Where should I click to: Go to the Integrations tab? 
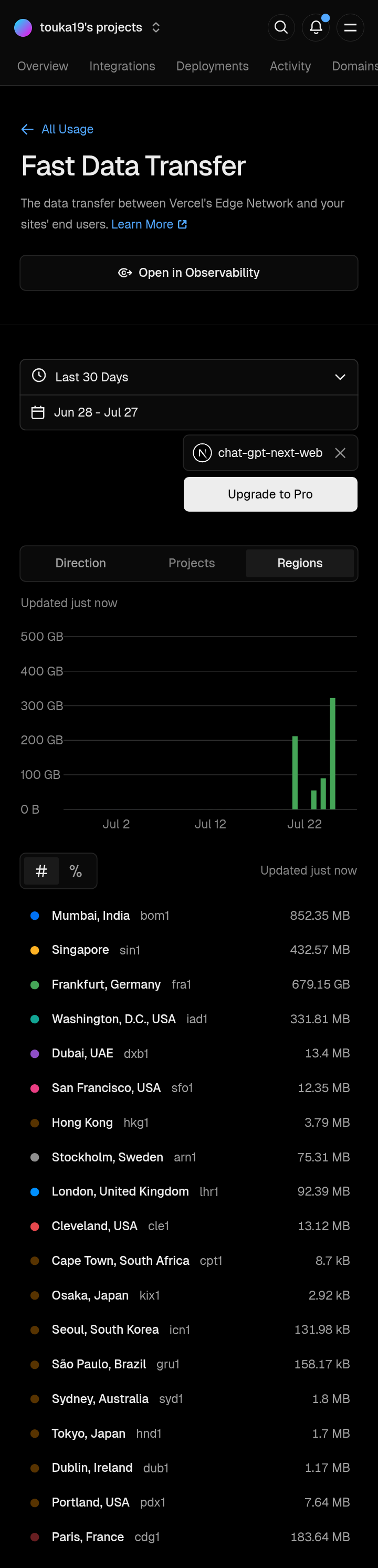[122, 66]
